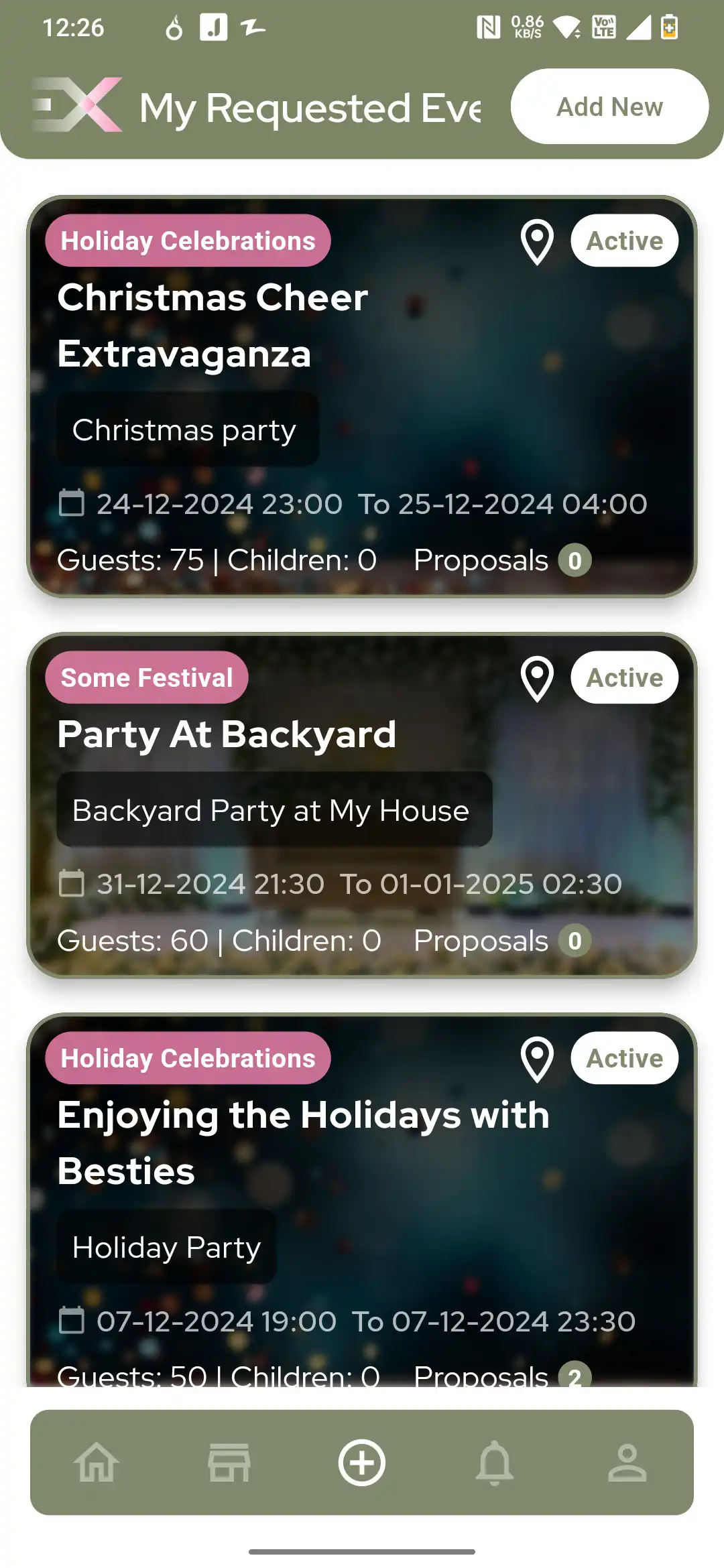724x1568 pixels.
Task: Select the Some Festival category tag
Action: (x=146, y=677)
